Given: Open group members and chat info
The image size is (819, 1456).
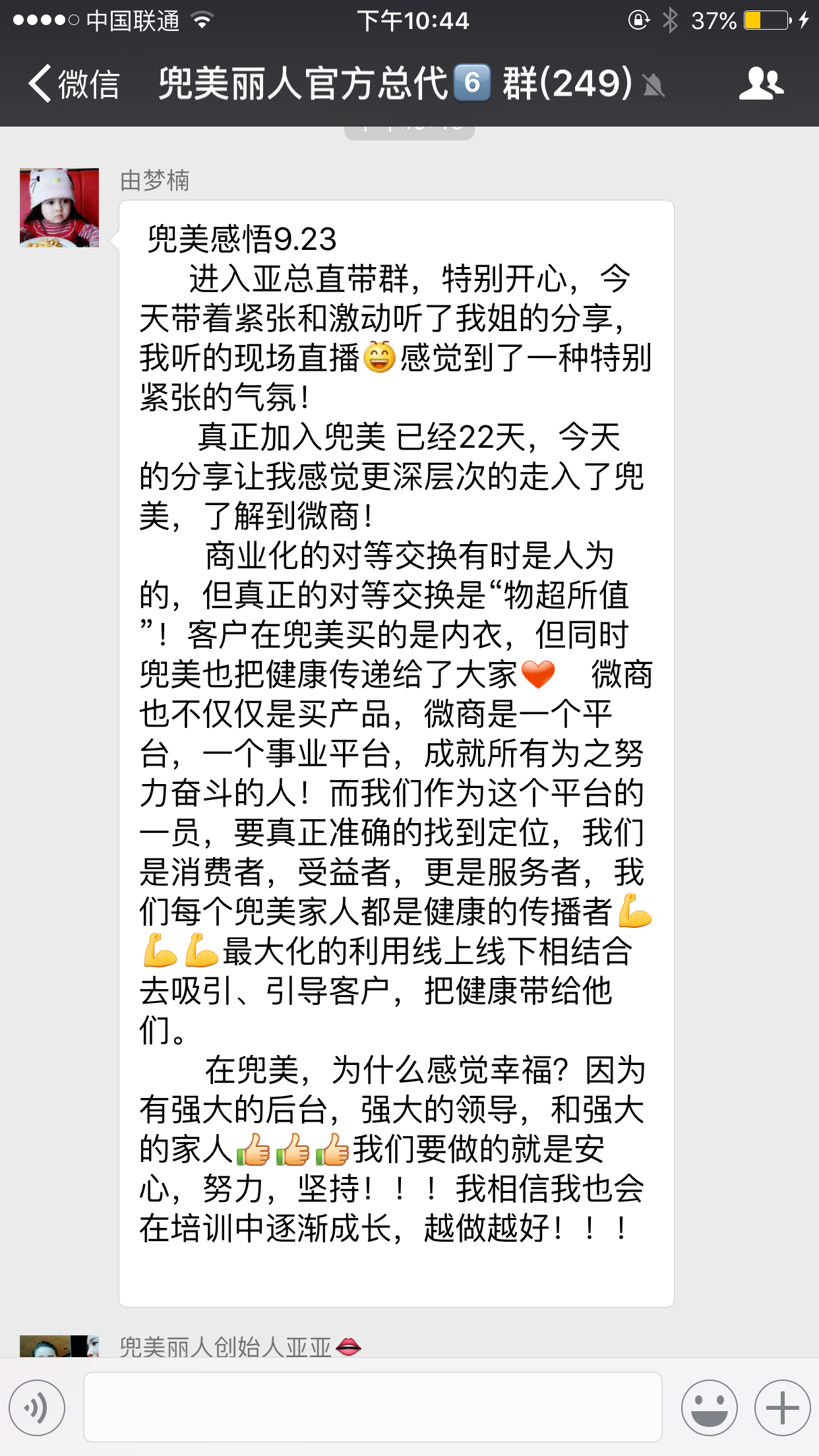Looking at the screenshot, I should pos(761,84).
